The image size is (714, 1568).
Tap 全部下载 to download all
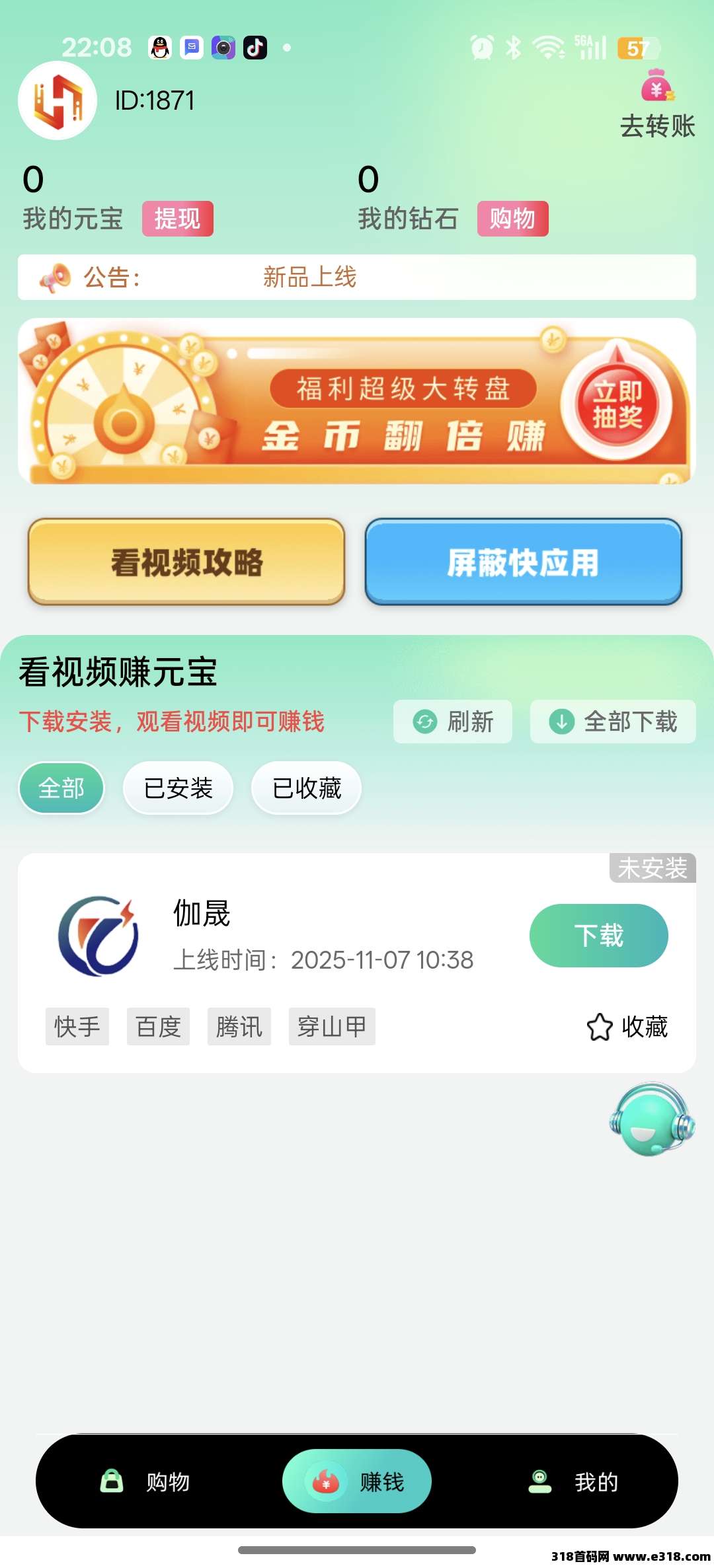click(x=613, y=722)
